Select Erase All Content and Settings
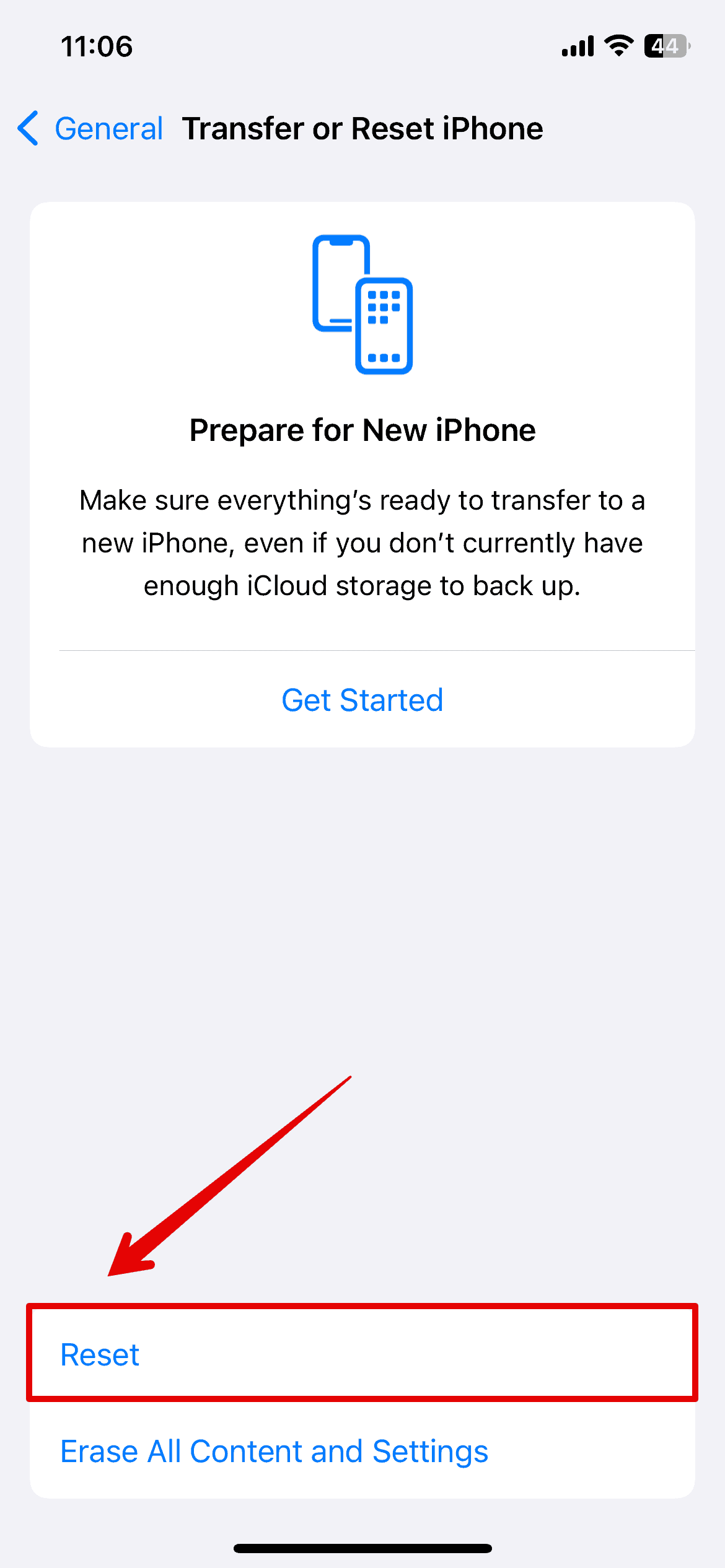The width and height of the screenshot is (725, 1568). (274, 1451)
